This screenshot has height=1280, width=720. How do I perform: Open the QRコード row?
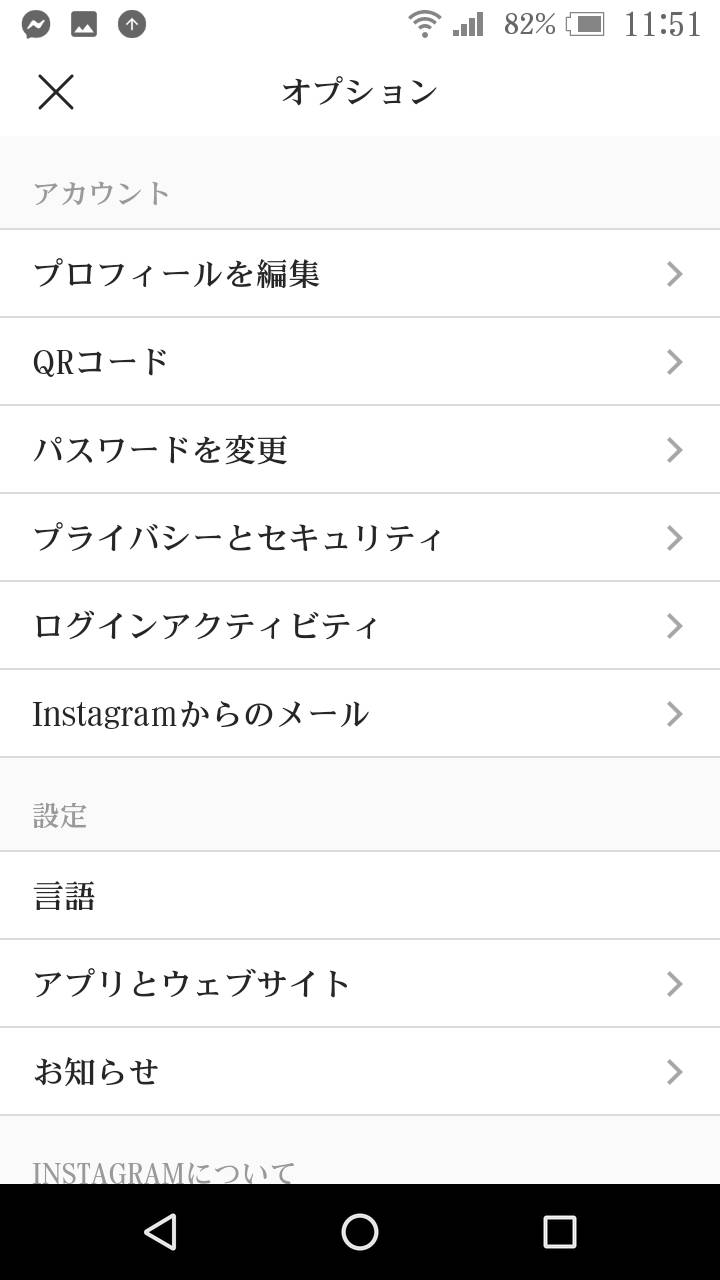pyautogui.click(x=360, y=362)
